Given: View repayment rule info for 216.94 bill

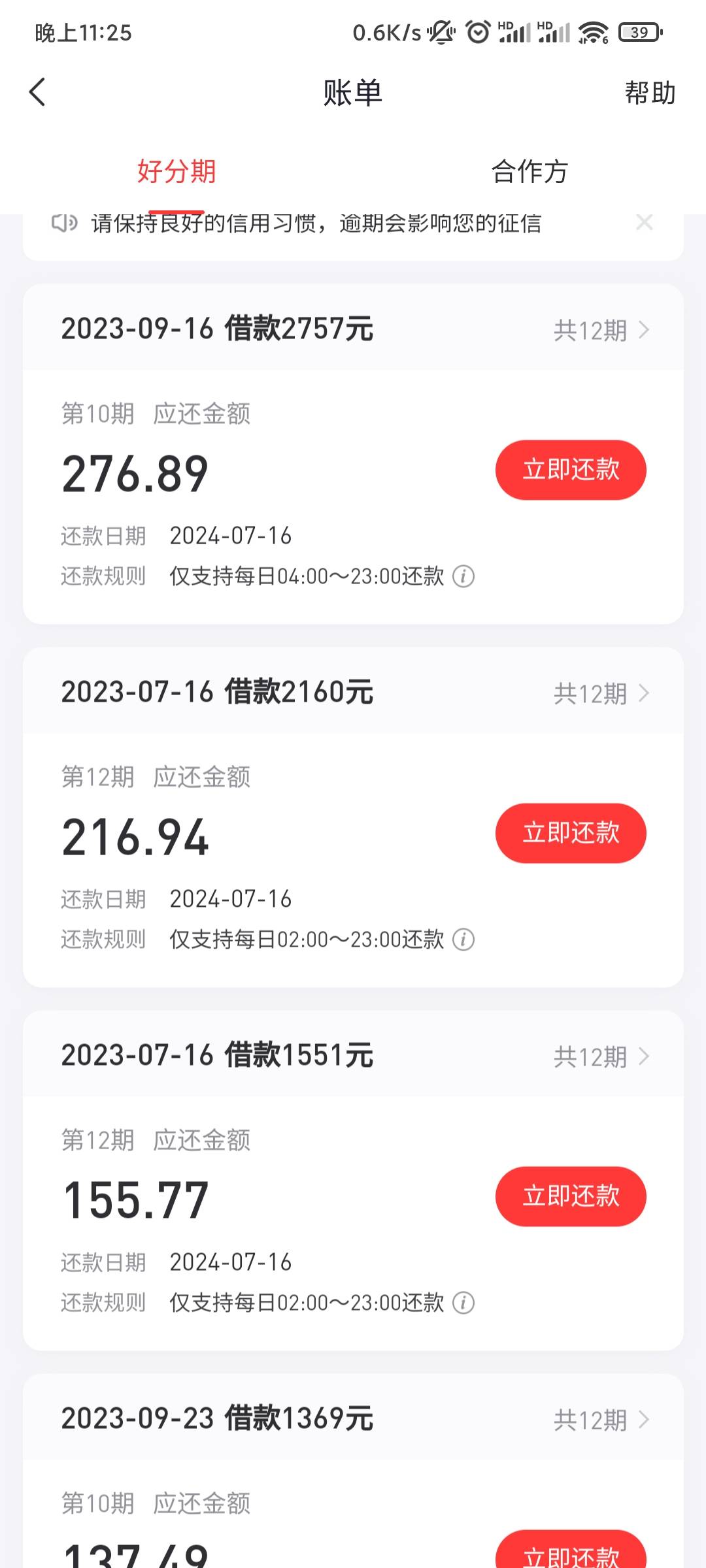Looking at the screenshot, I should coord(463,939).
